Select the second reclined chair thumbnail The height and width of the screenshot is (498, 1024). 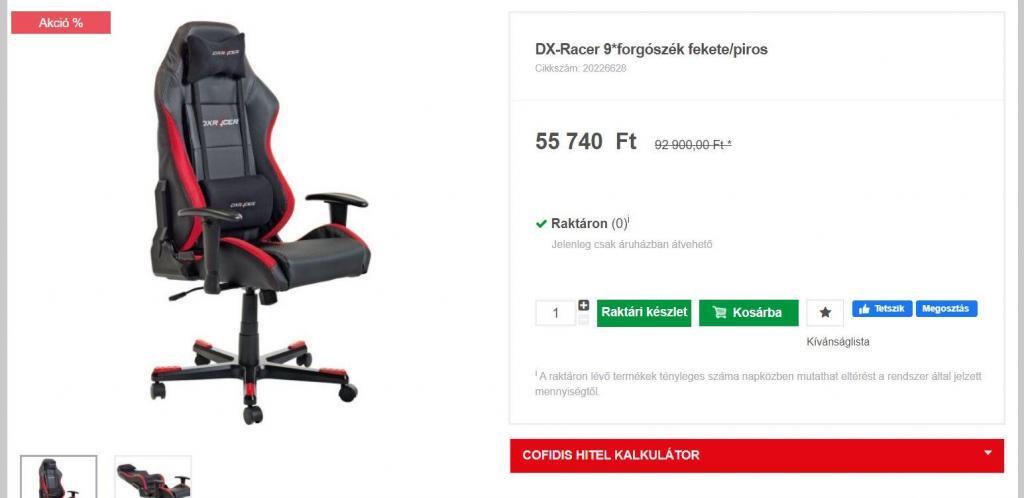153,478
